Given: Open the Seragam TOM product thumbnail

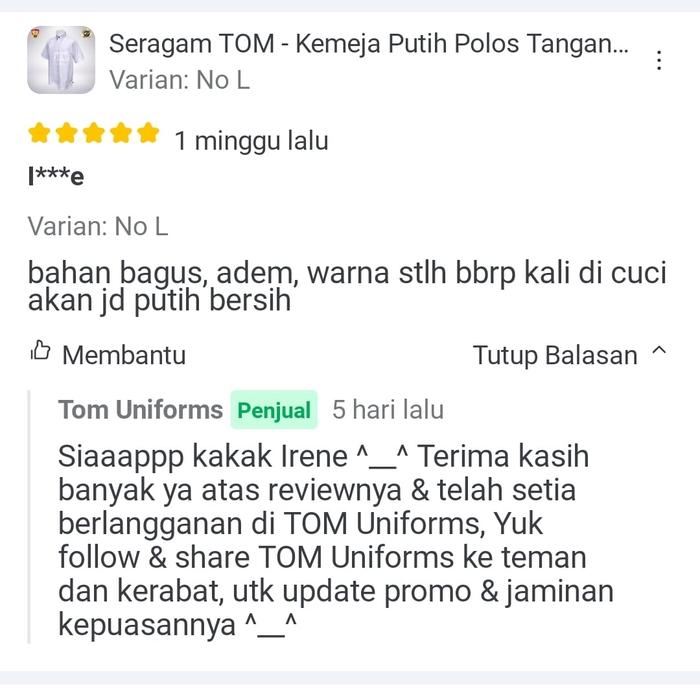Looking at the screenshot, I should pyautogui.click(x=61, y=60).
